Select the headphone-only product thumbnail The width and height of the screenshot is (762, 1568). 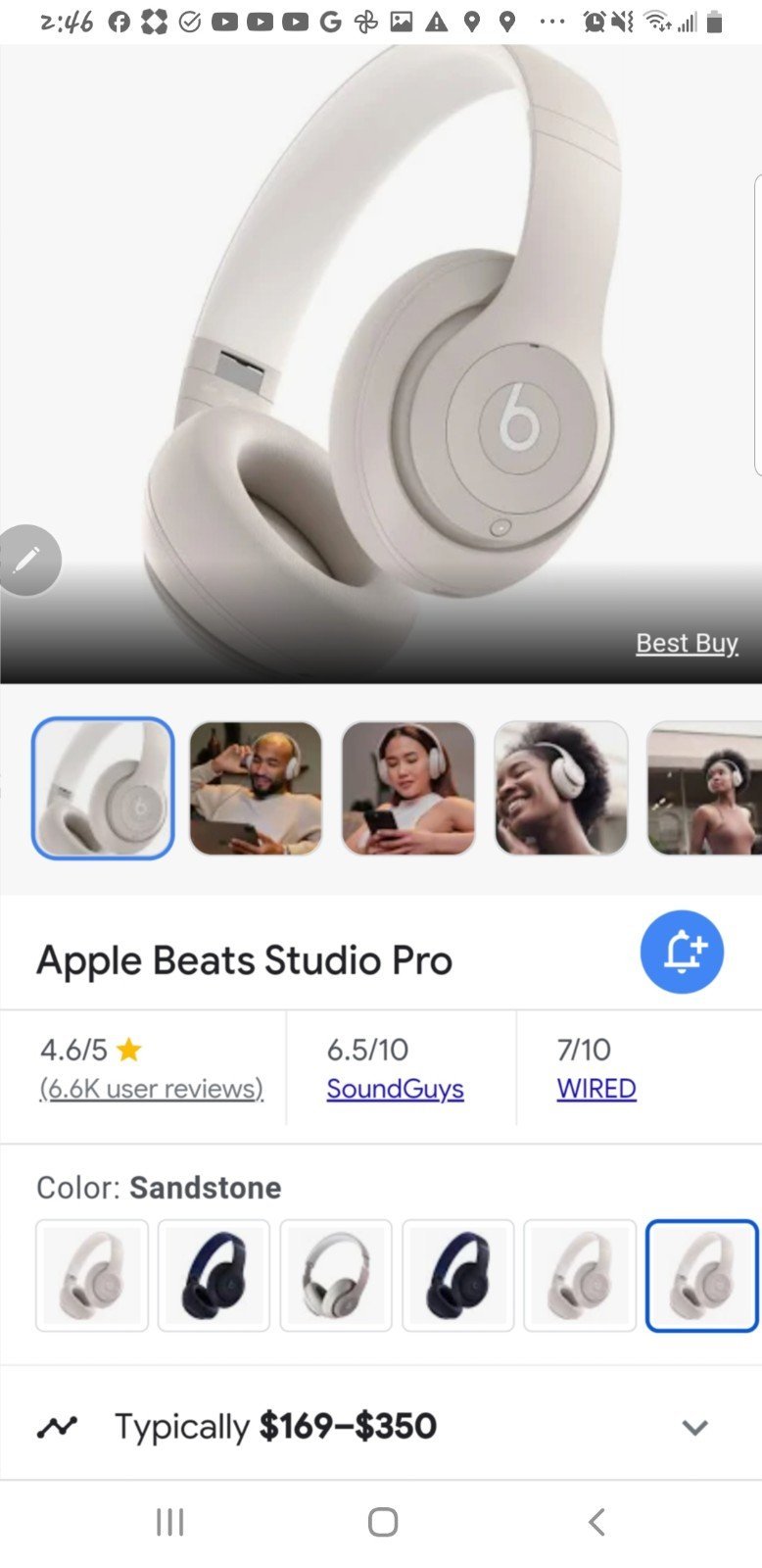103,788
